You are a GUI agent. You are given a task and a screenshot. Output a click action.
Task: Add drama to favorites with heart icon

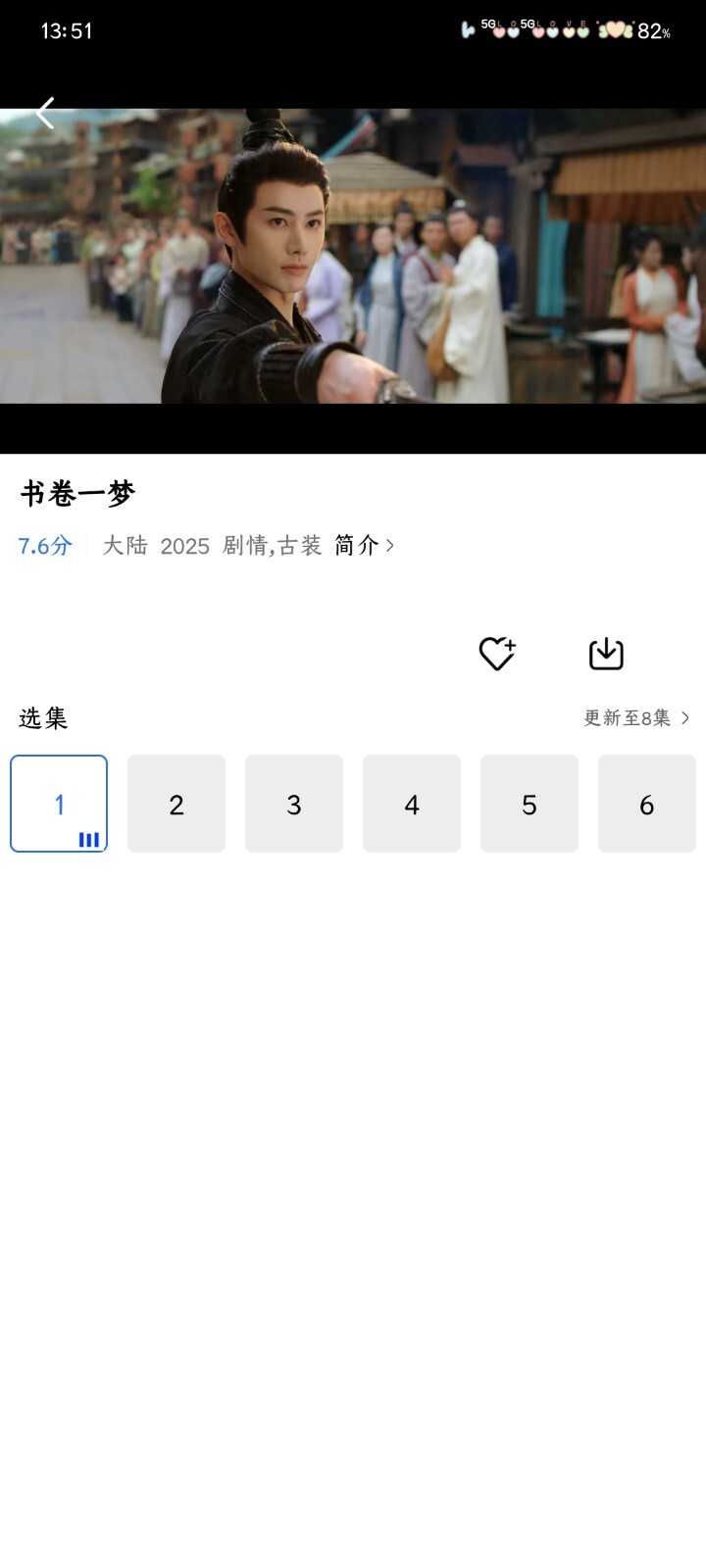coord(496,652)
